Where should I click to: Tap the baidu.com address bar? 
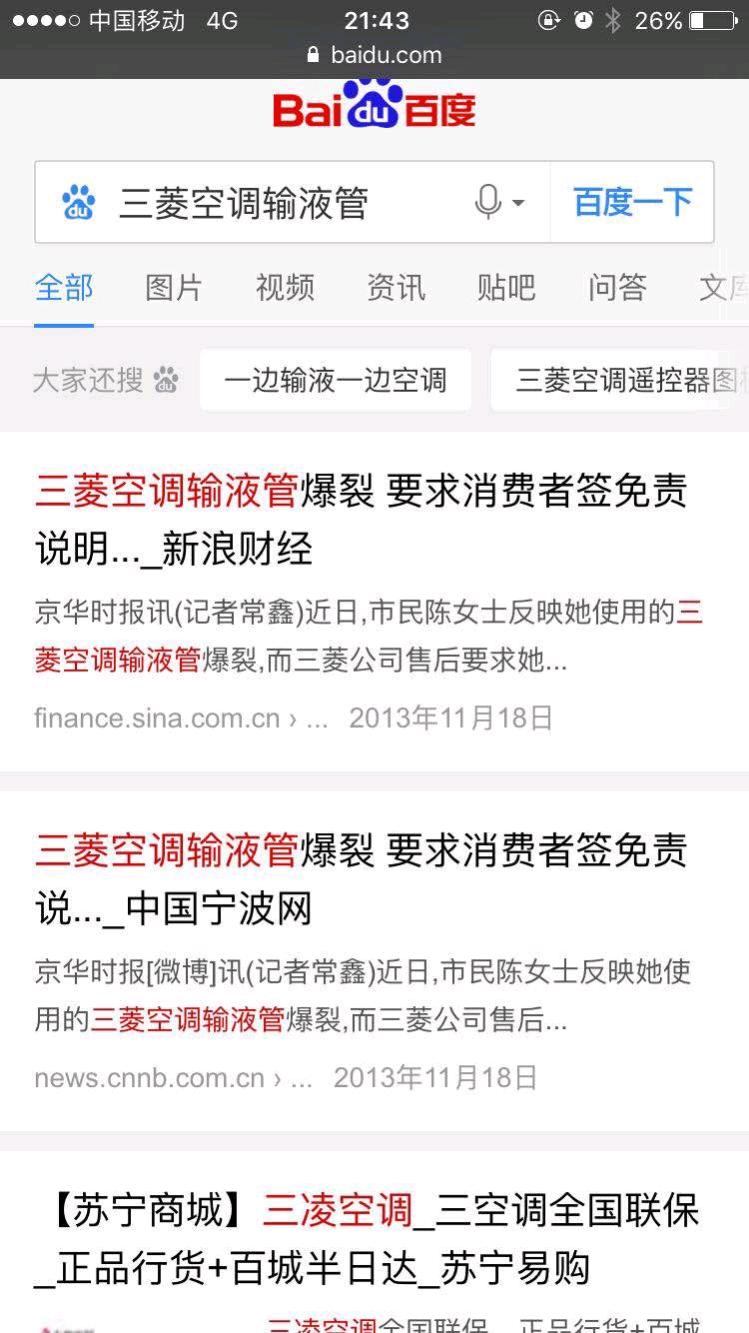374,55
